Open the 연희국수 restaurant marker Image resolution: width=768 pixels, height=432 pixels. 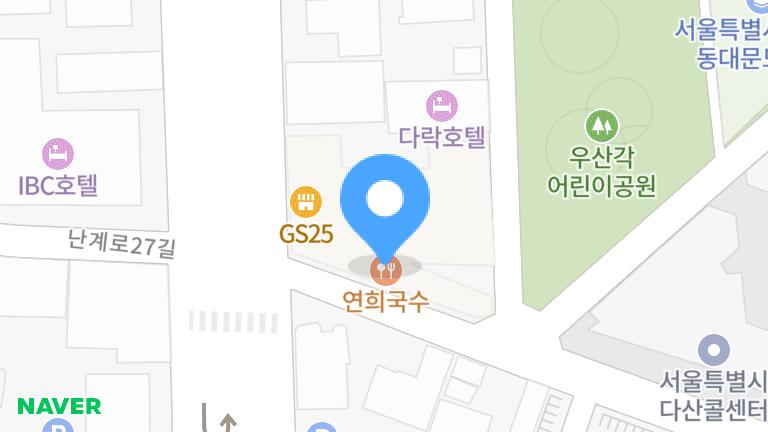(385, 269)
